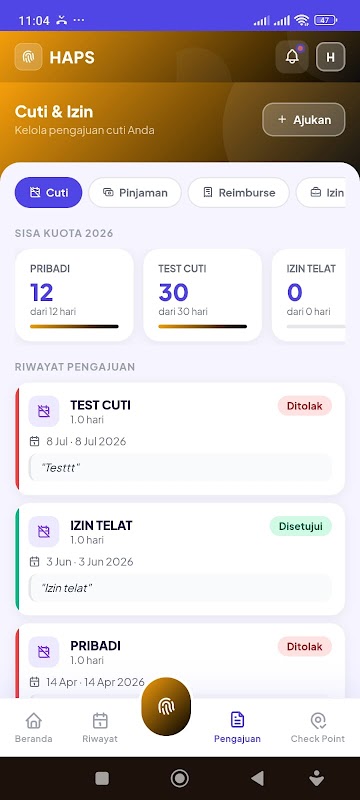Switch to the Izin chip

326,192
